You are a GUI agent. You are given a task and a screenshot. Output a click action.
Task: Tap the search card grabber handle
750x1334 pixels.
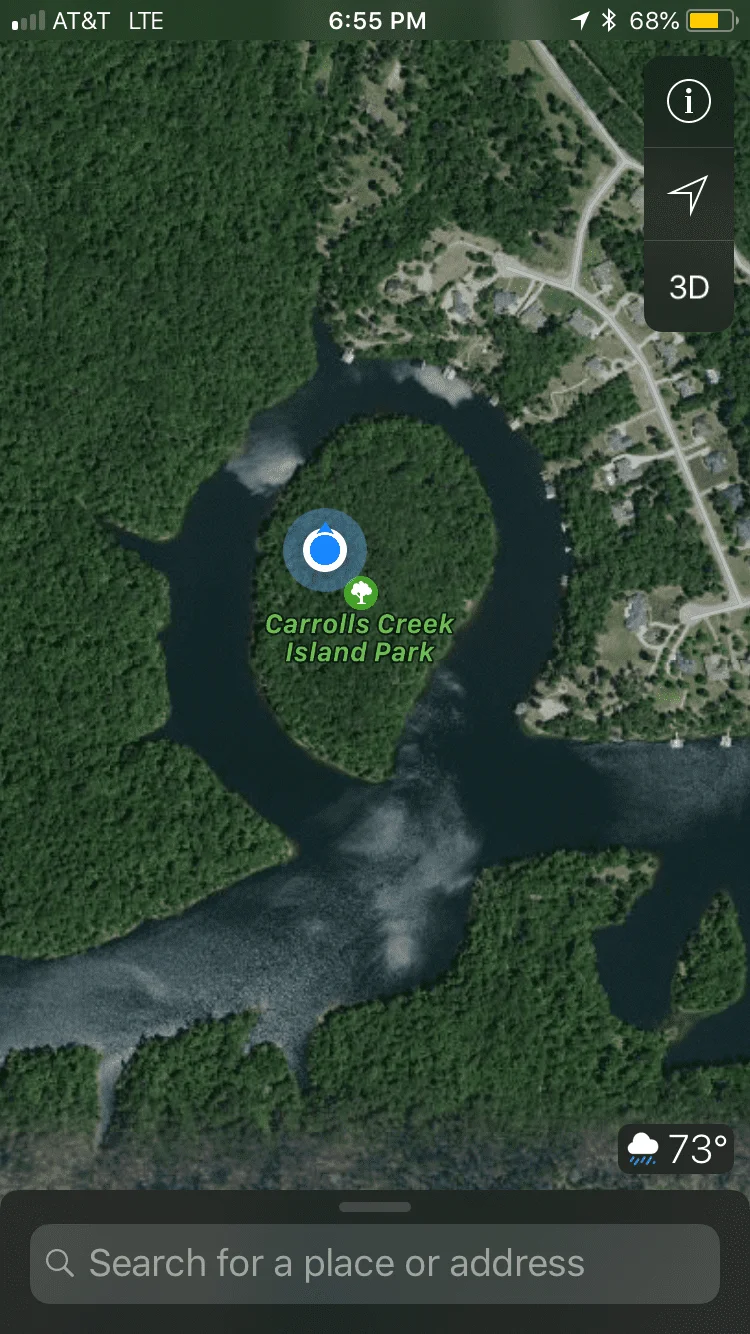pos(375,1207)
